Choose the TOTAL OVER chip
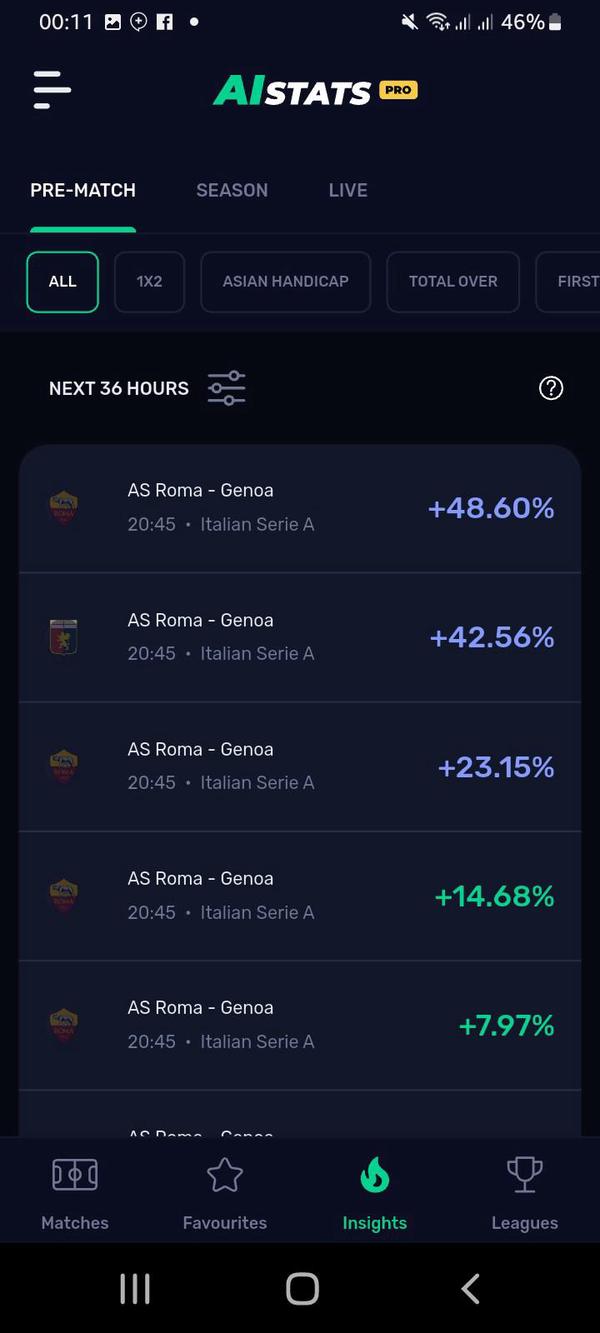Screen dimensions: 600x1333 453,281
